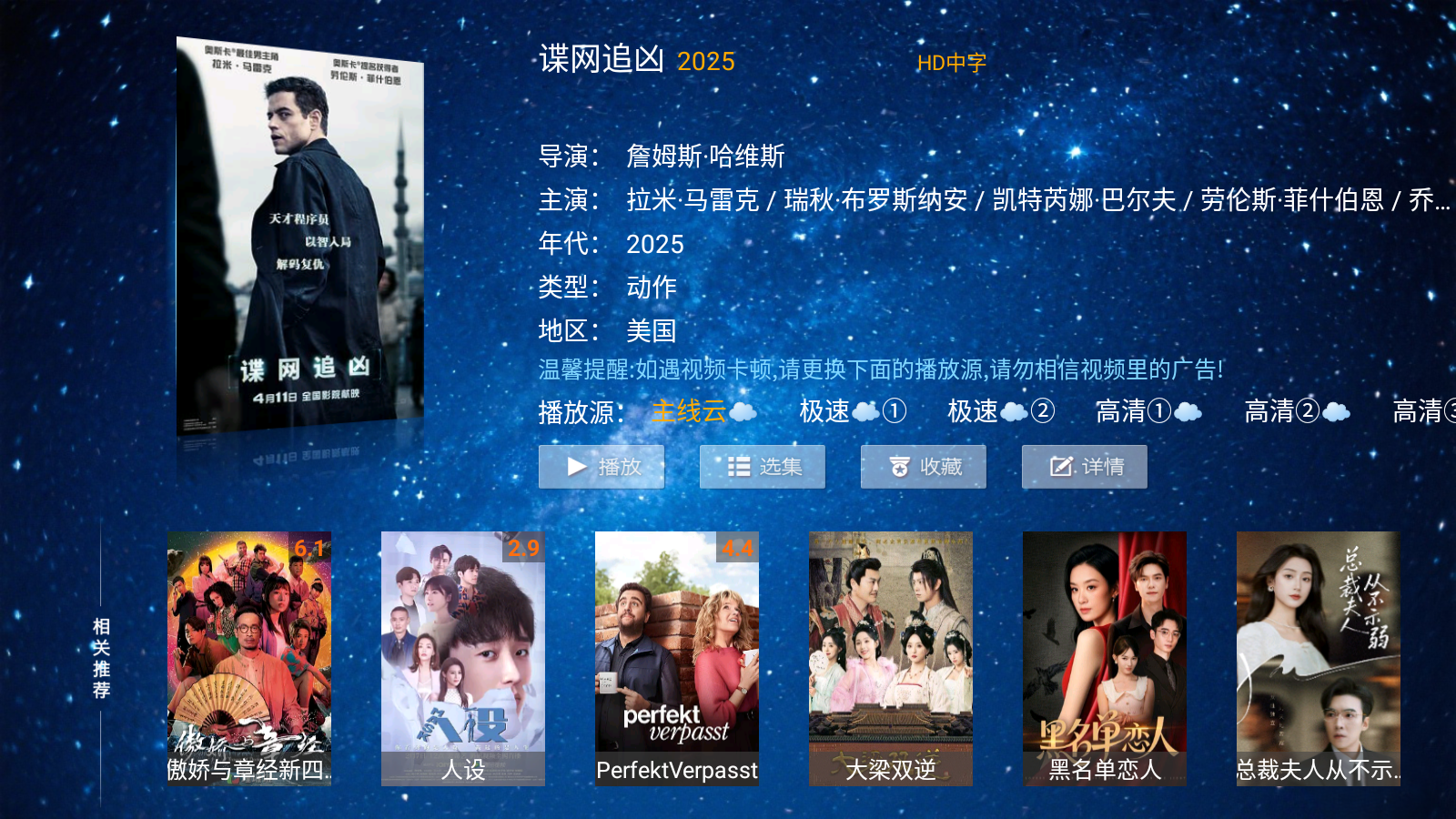
Task: Choose the 高清② playback source
Action: (x=1297, y=411)
